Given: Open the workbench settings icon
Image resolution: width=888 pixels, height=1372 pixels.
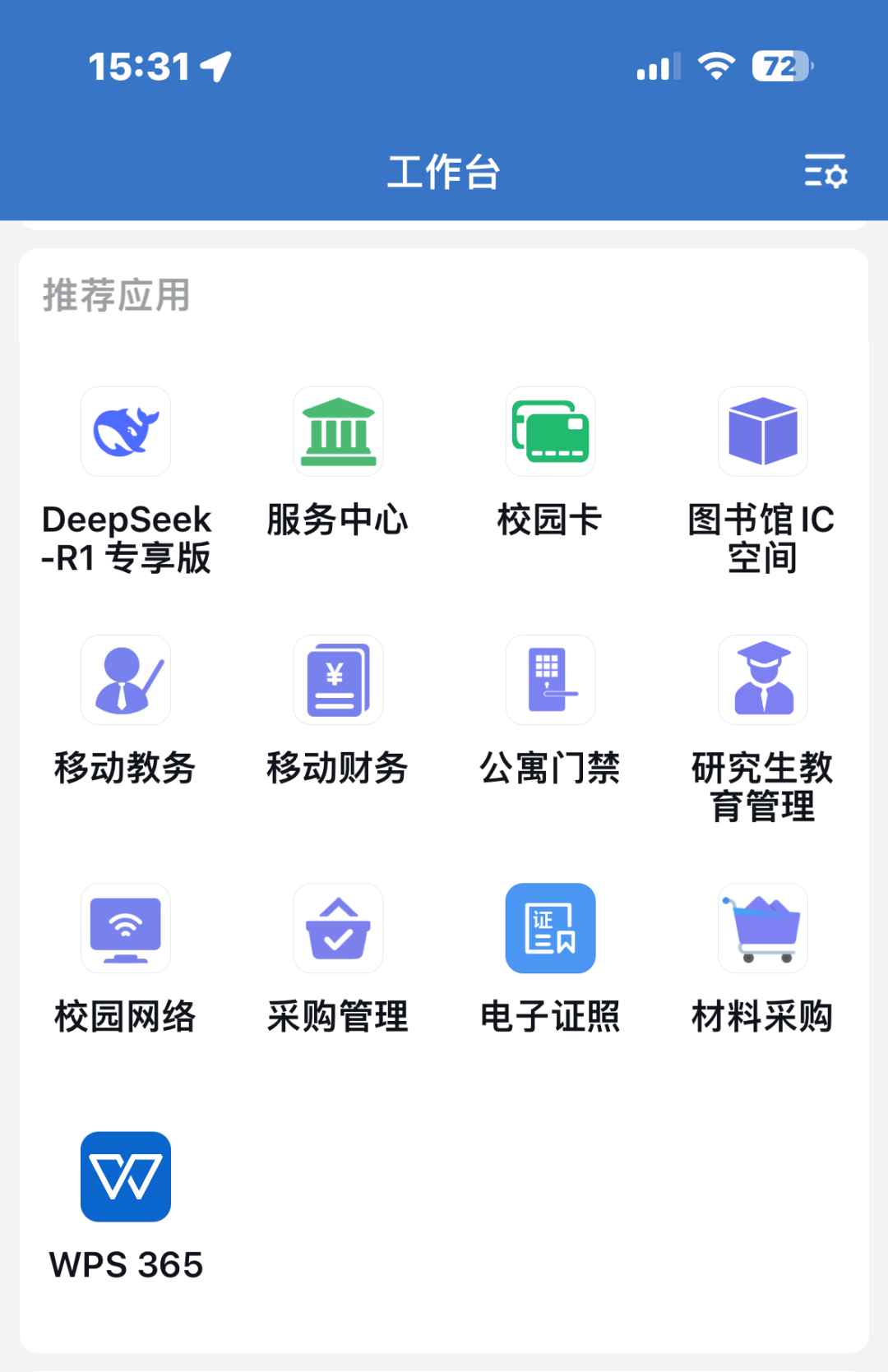Looking at the screenshot, I should pos(826,172).
